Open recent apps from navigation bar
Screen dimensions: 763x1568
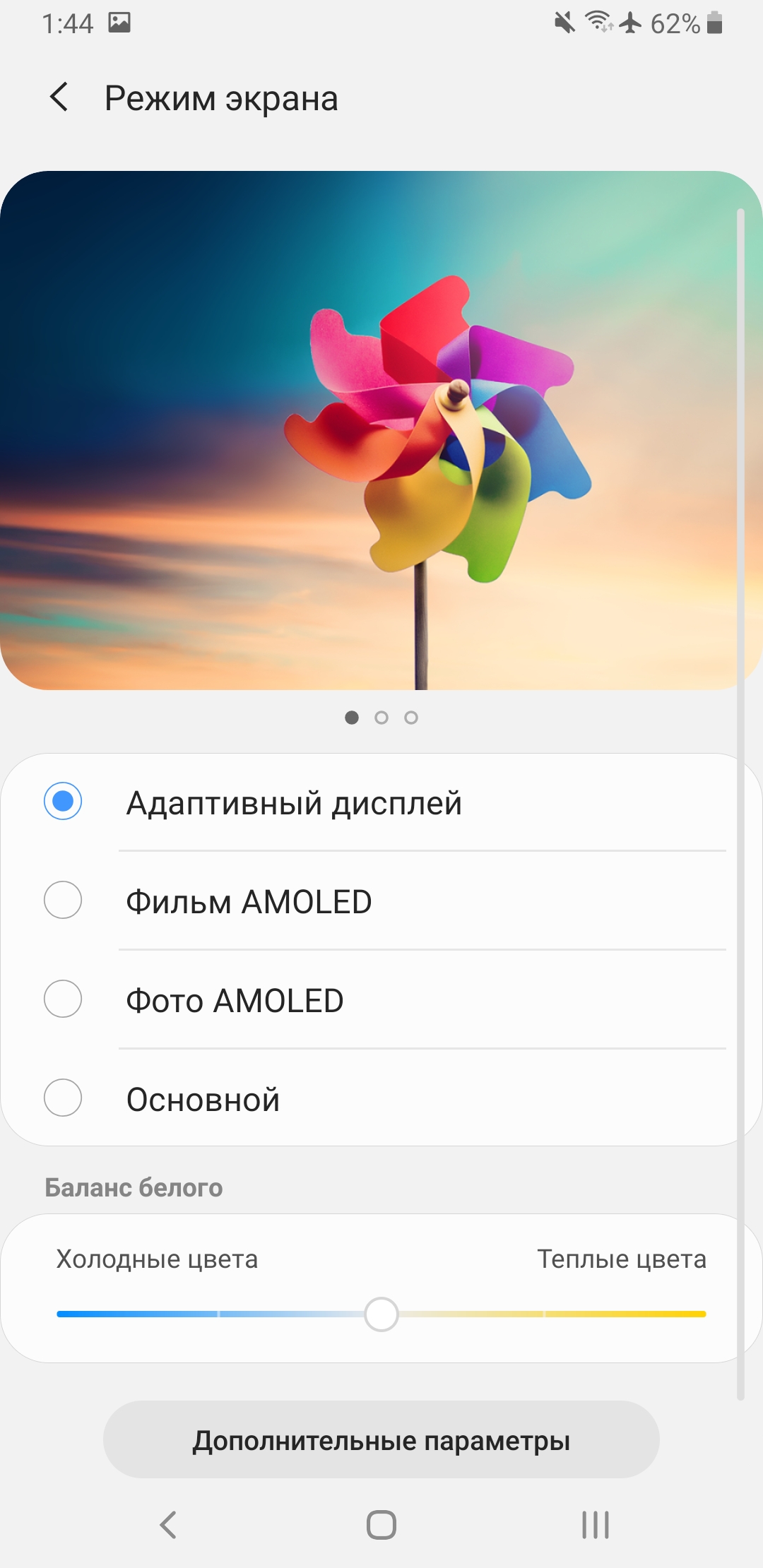coord(595,1525)
